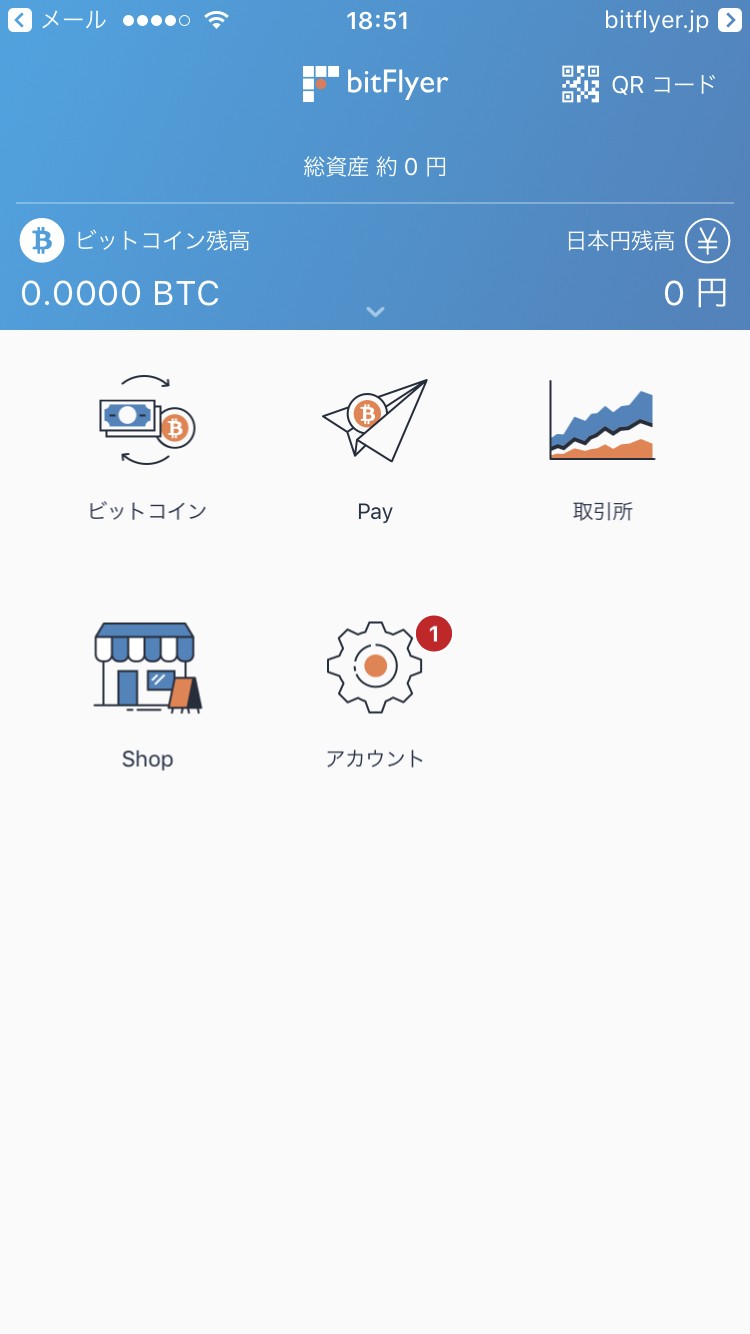Image resolution: width=750 pixels, height=1334 pixels.
Task: Open the ビットコイン buy/sell menu
Action: point(147,445)
